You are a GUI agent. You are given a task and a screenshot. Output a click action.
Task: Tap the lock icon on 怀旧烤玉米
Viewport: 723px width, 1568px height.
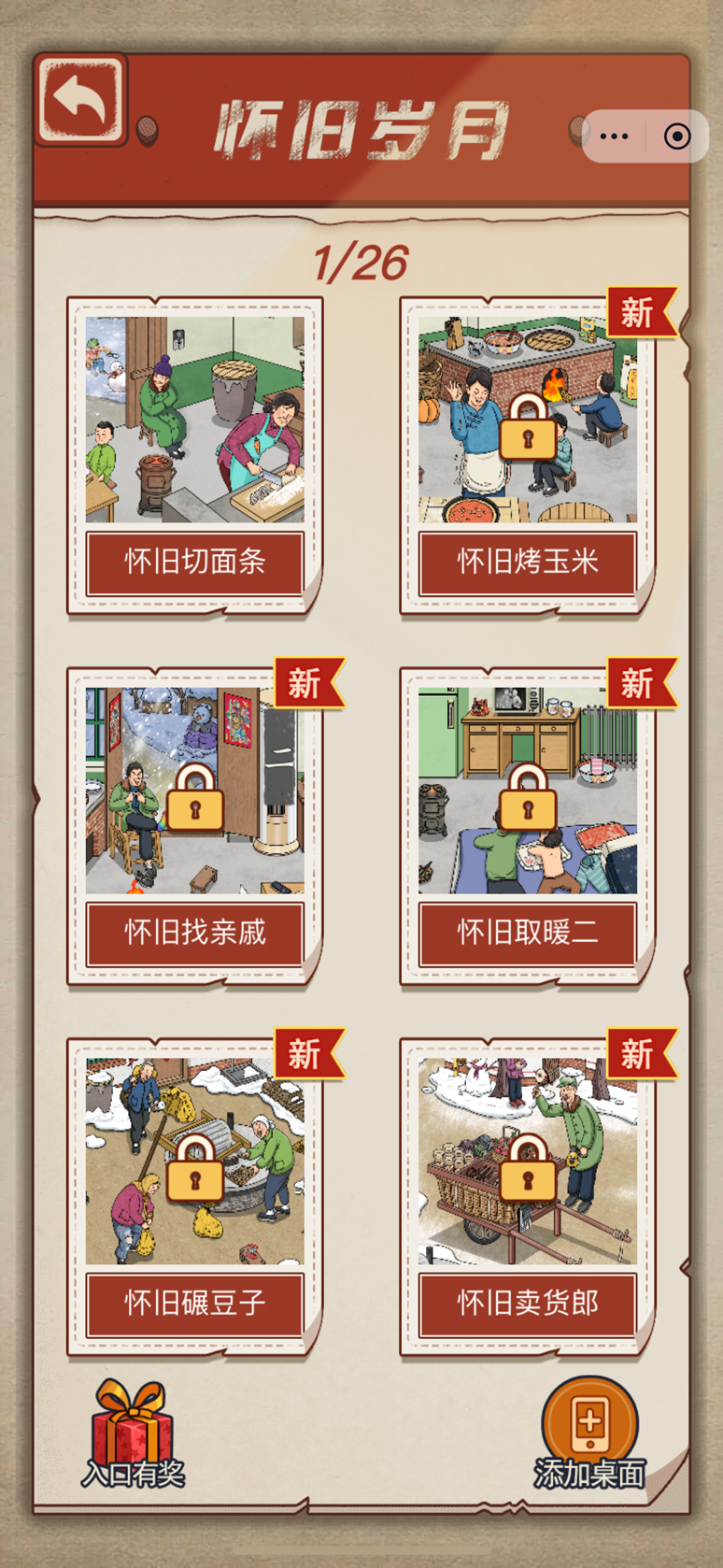pyautogui.click(x=529, y=436)
